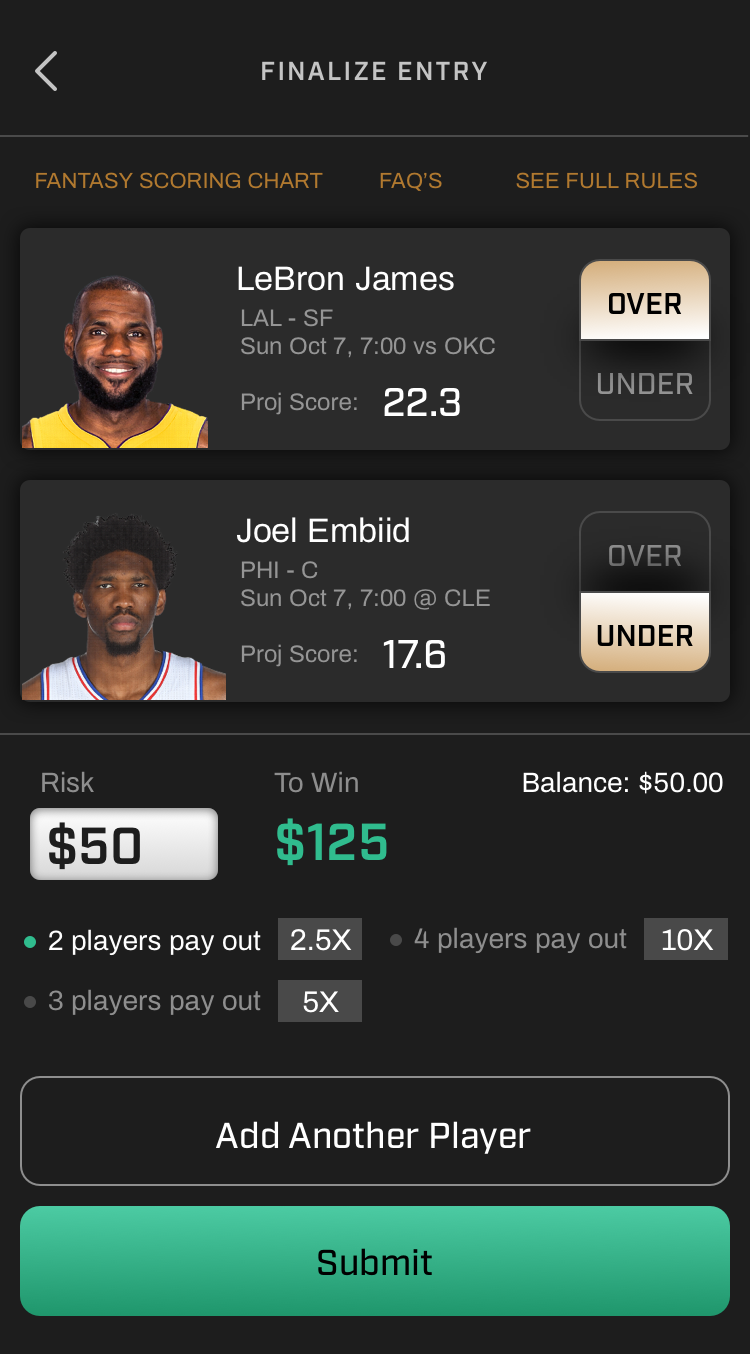Select the 2 players pay out option

(155, 940)
